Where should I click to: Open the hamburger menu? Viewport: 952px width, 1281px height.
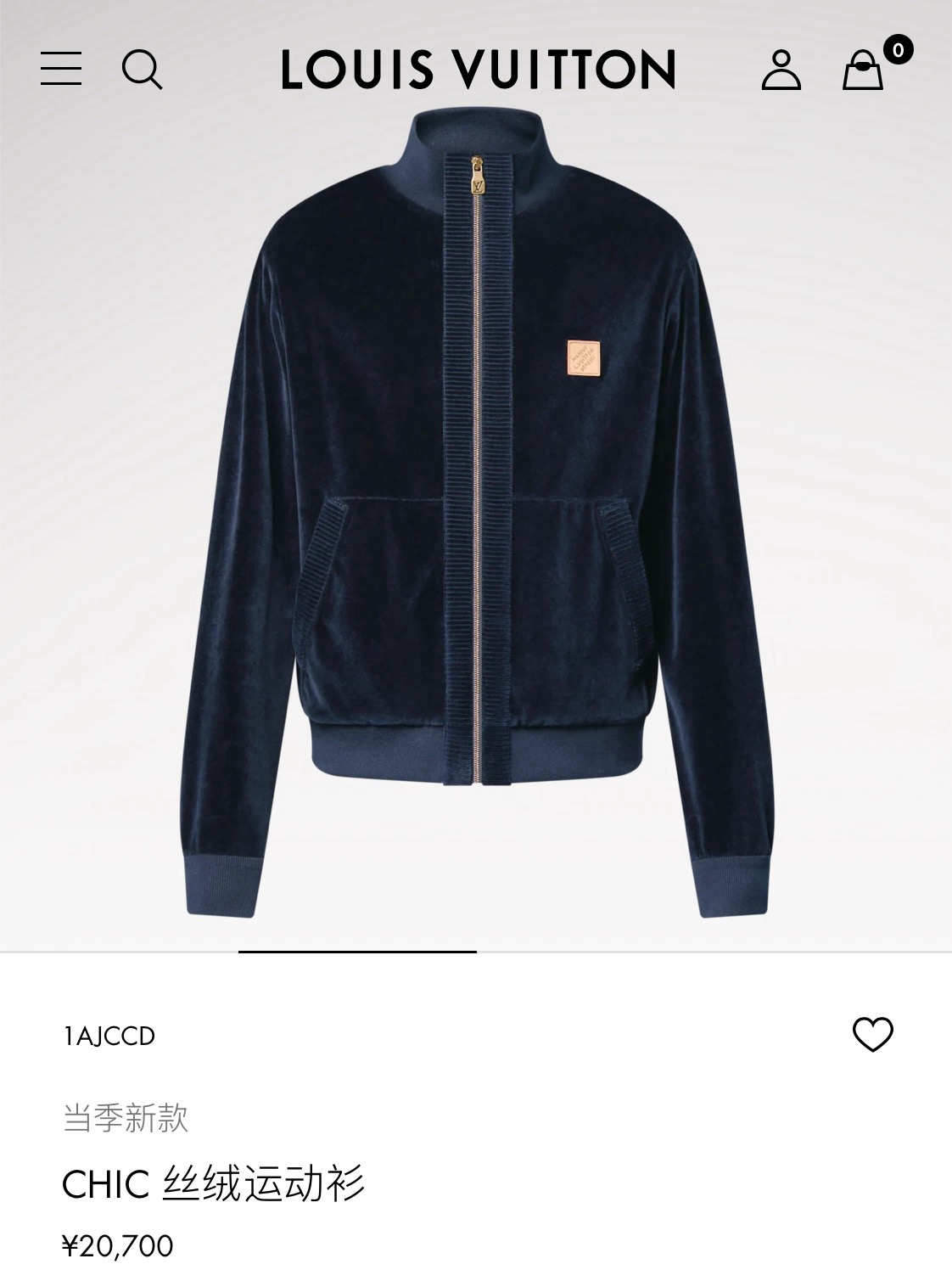[61, 69]
